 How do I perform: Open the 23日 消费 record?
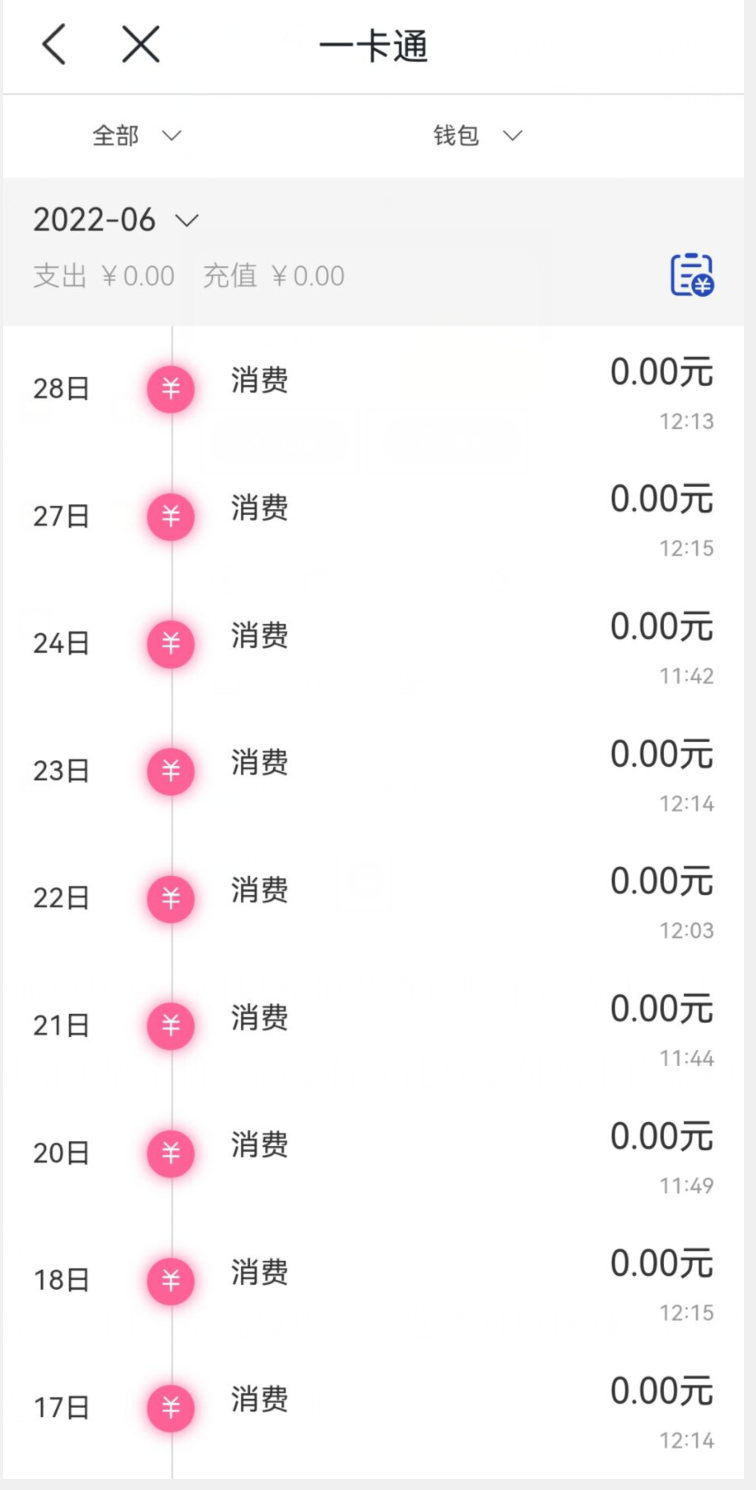[x=260, y=763]
